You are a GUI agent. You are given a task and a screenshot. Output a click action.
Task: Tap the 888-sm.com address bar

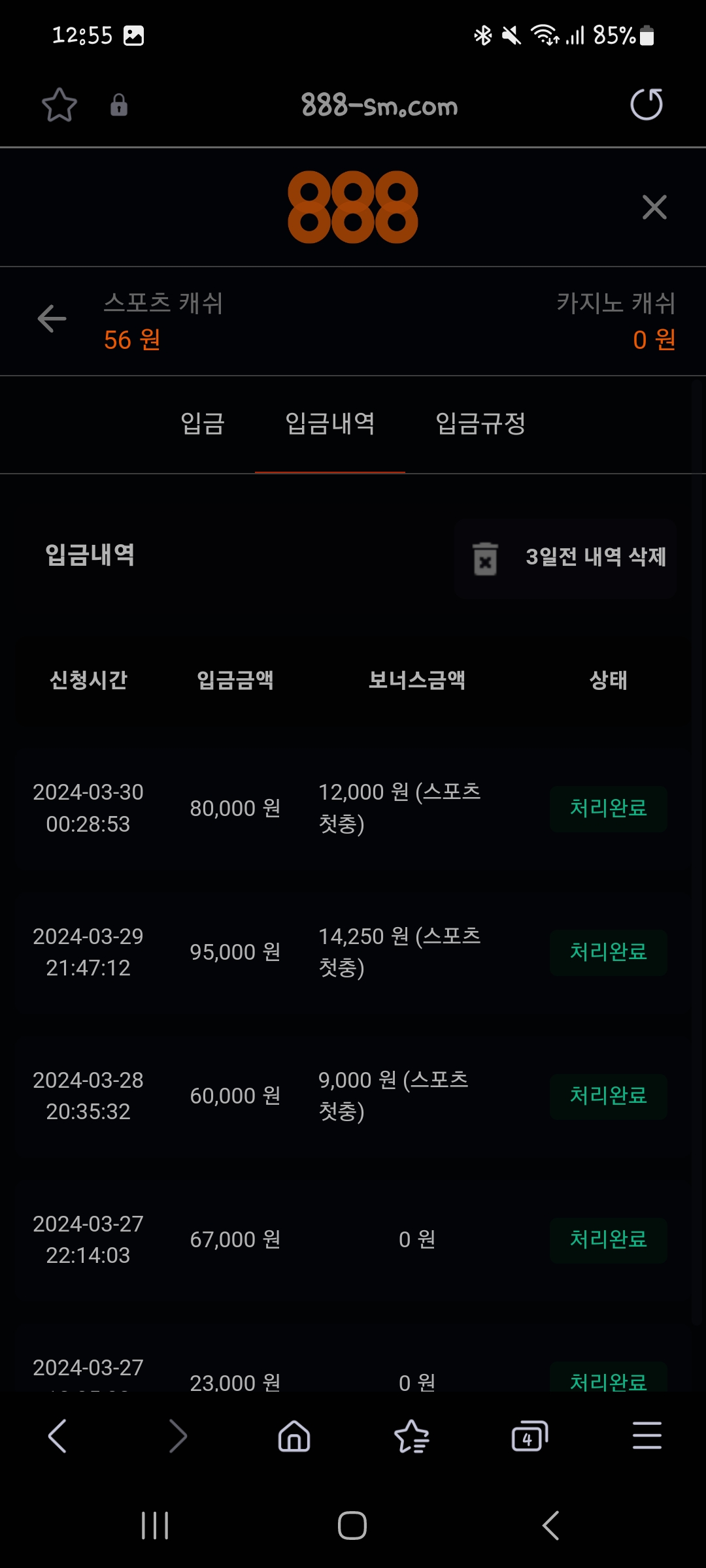(379, 106)
